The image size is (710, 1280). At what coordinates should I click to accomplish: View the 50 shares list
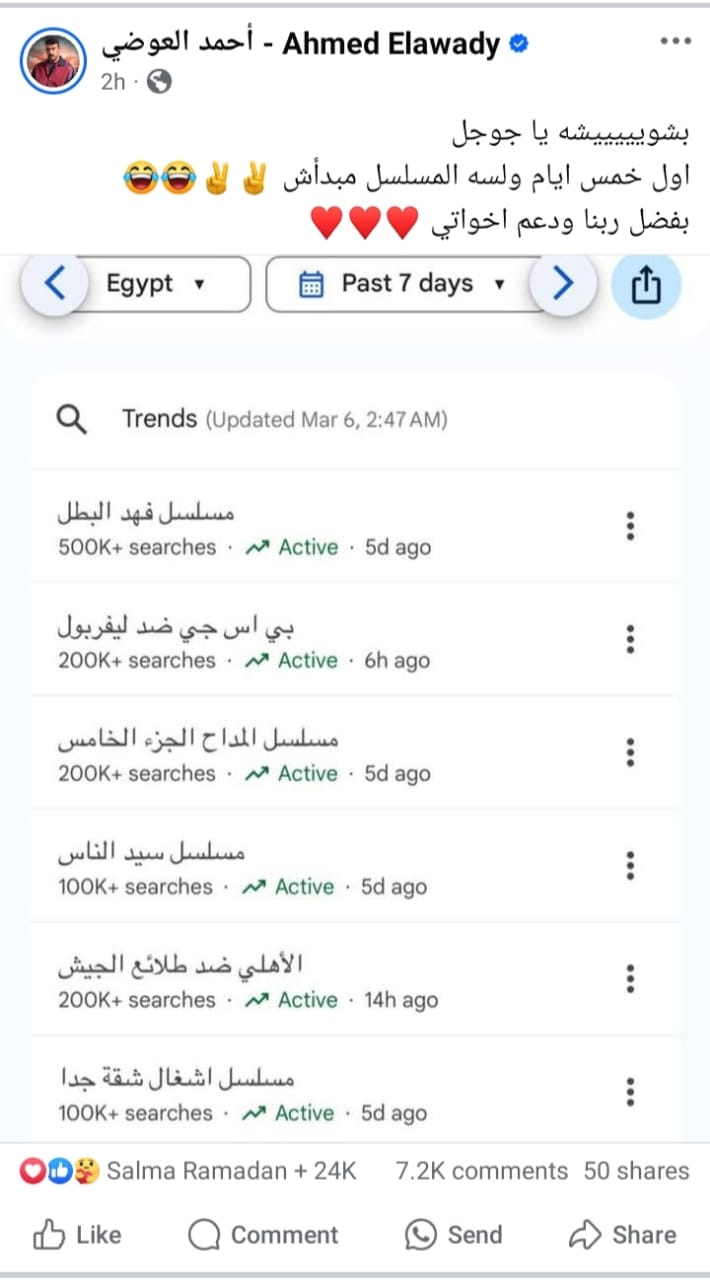pyautogui.click(x=636, y=1171)
